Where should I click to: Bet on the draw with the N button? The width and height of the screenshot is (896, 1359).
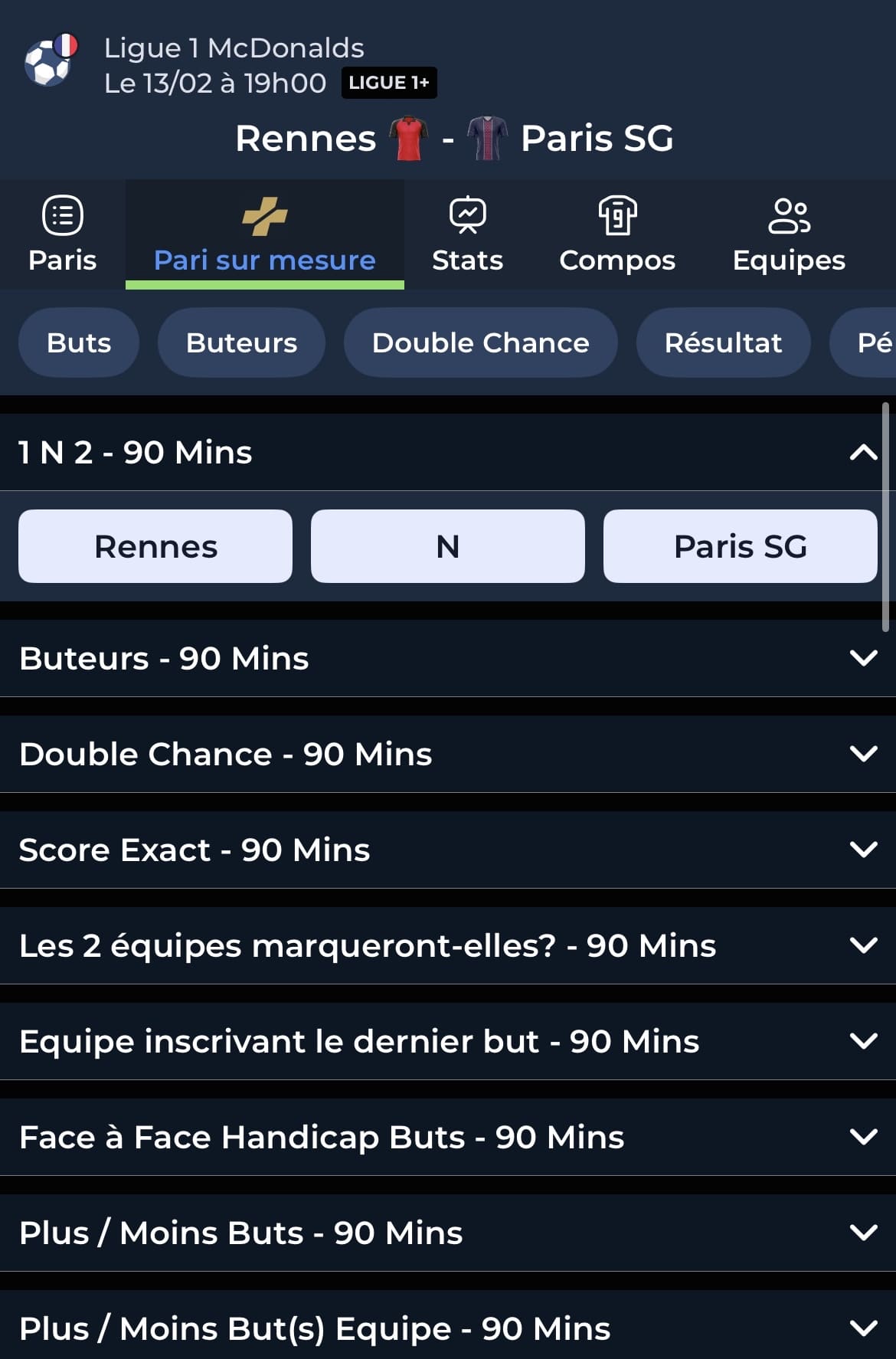[x=447, y=546]
